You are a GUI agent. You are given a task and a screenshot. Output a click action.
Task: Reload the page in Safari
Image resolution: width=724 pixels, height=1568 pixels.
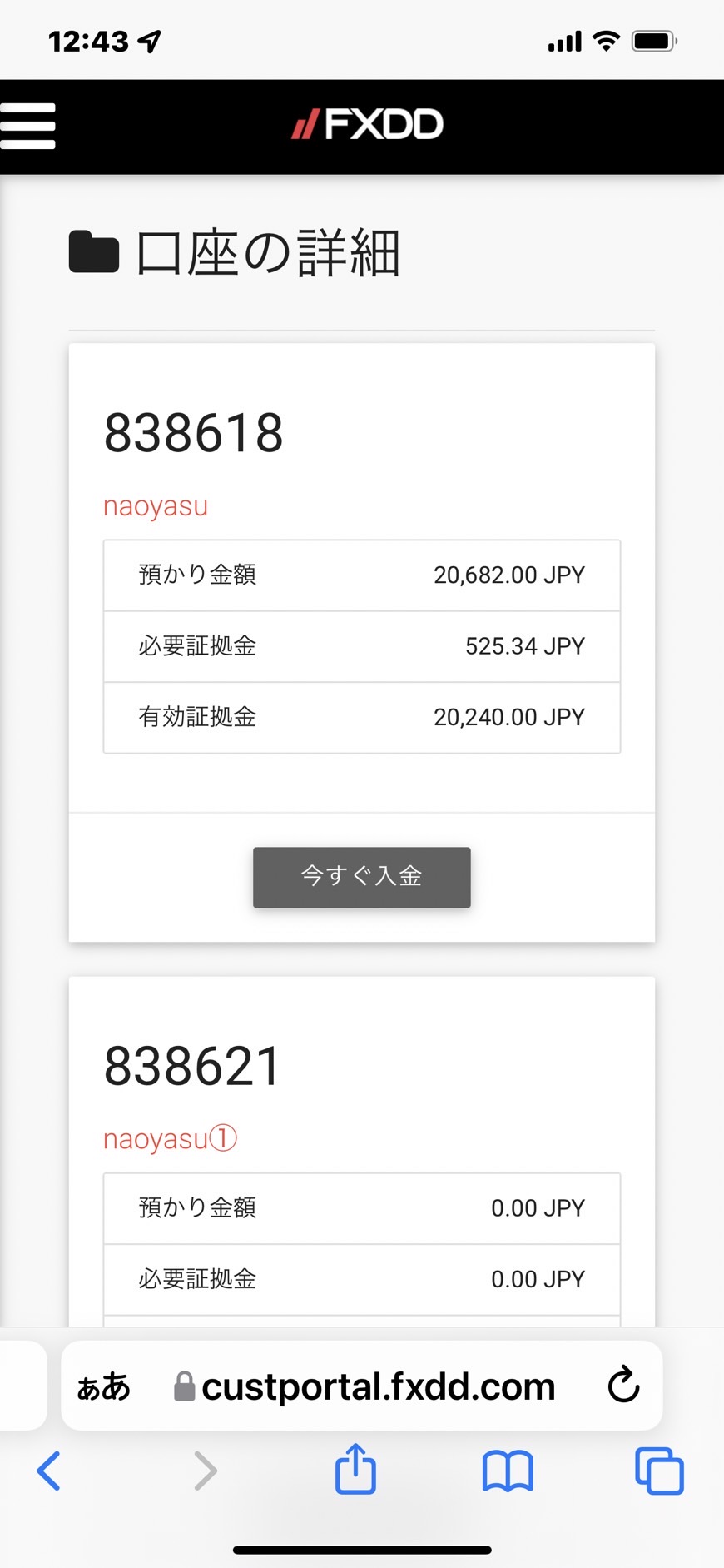tap(623, 1386)
